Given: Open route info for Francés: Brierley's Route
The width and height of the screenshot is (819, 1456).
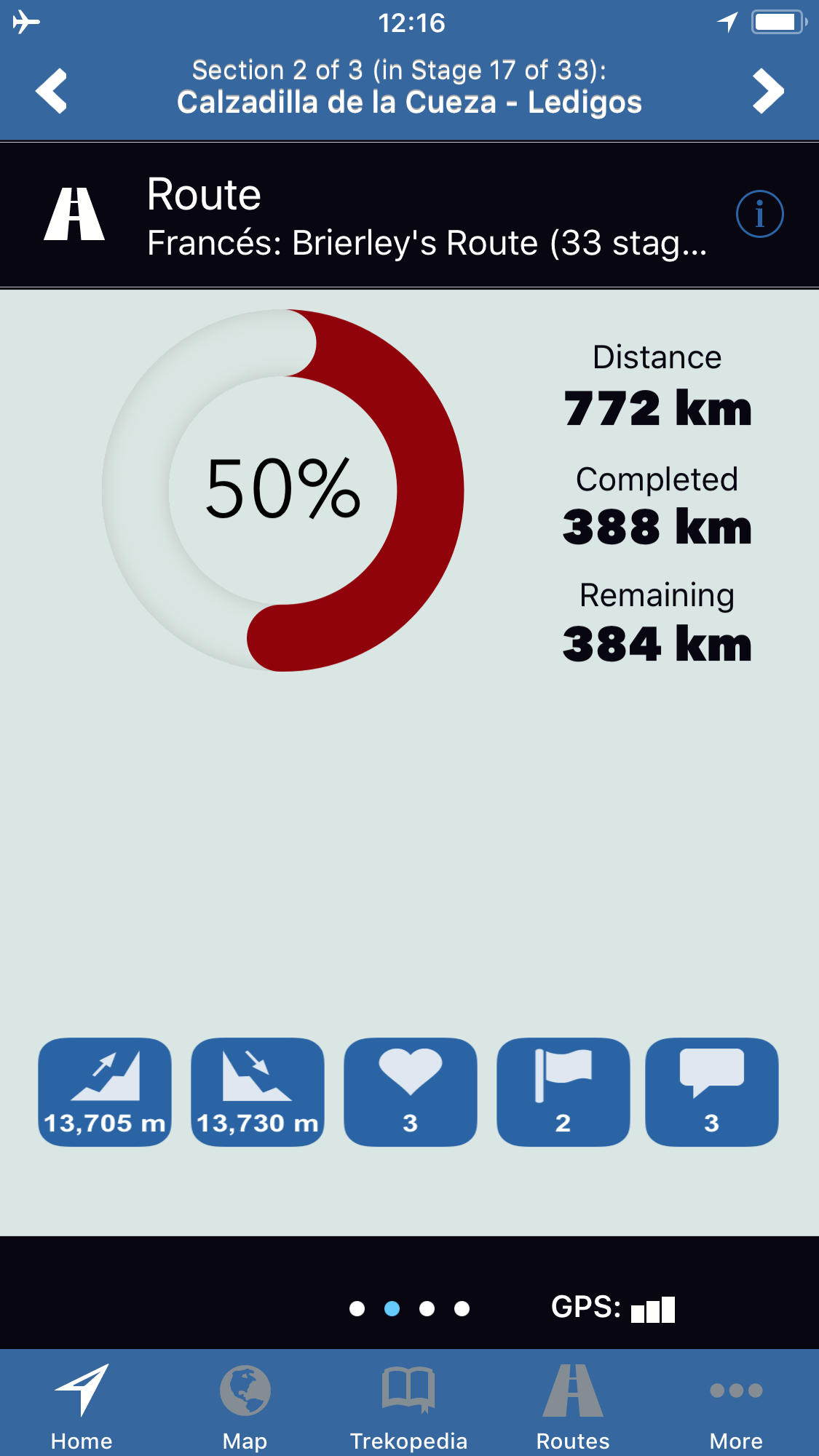Looking at the screenshot, I should 759,215.
